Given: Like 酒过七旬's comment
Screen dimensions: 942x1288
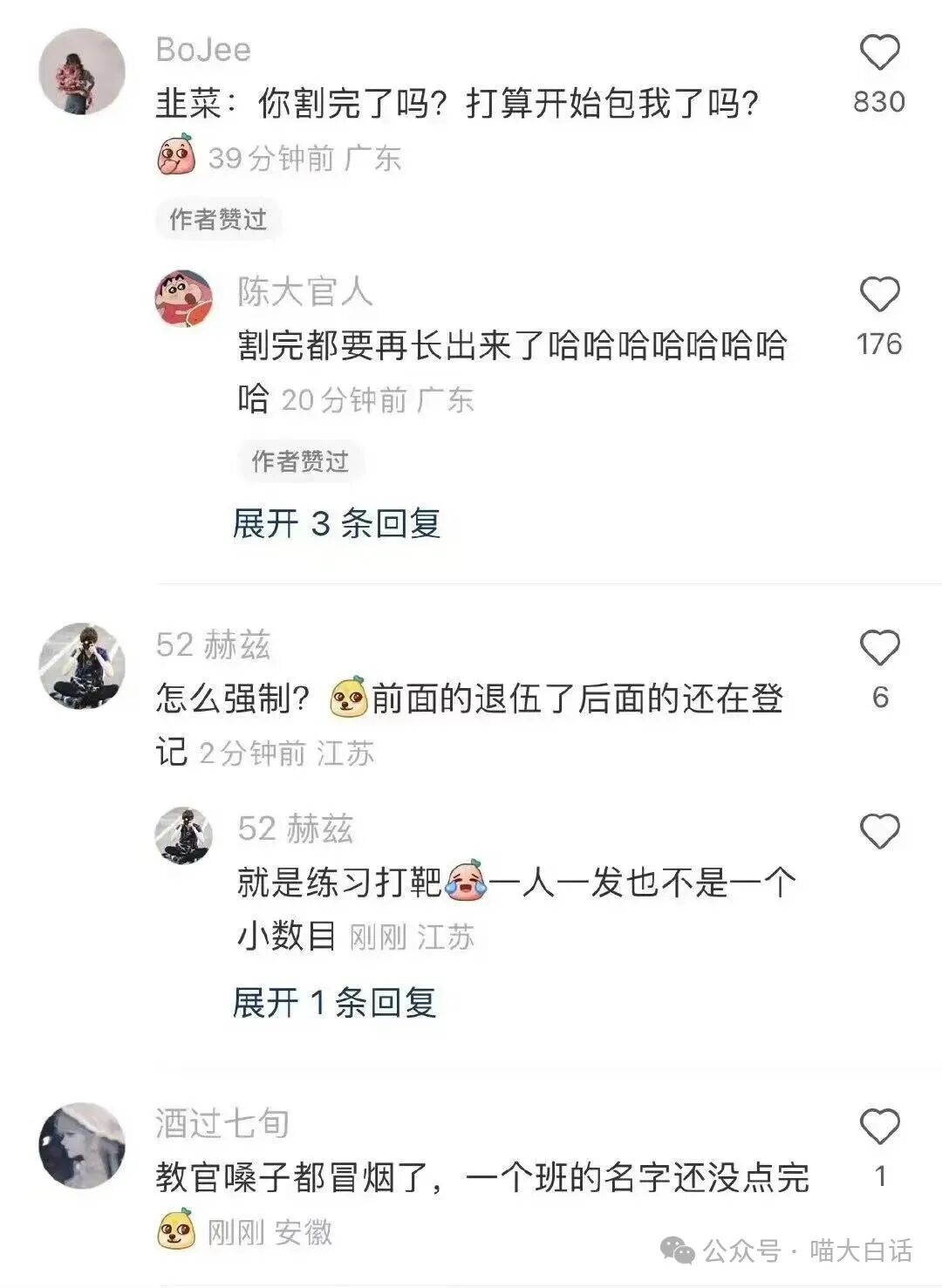Looking at the screenshot, I should click(x=879, y=1127).
